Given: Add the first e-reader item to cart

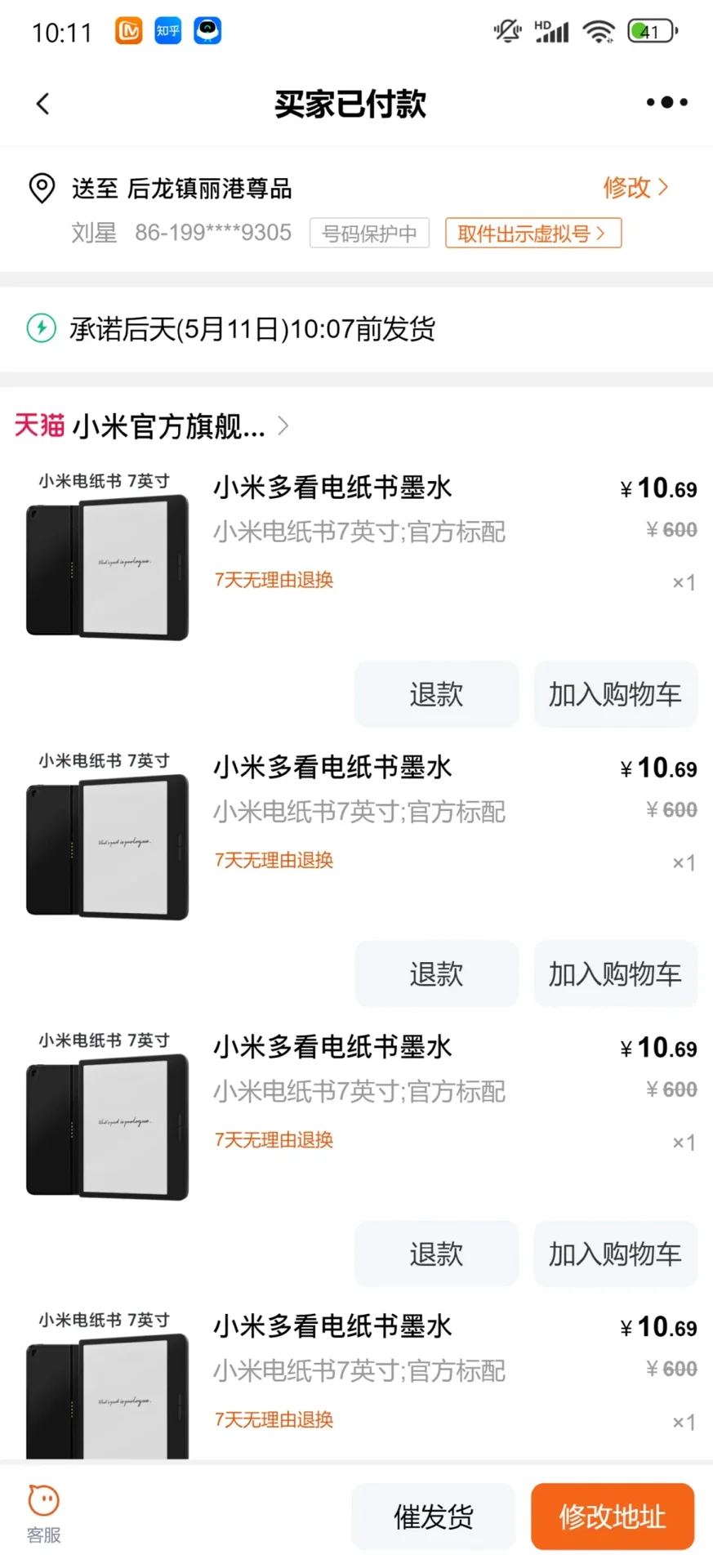Looking at the screenshot, I should tap(615, 694).
